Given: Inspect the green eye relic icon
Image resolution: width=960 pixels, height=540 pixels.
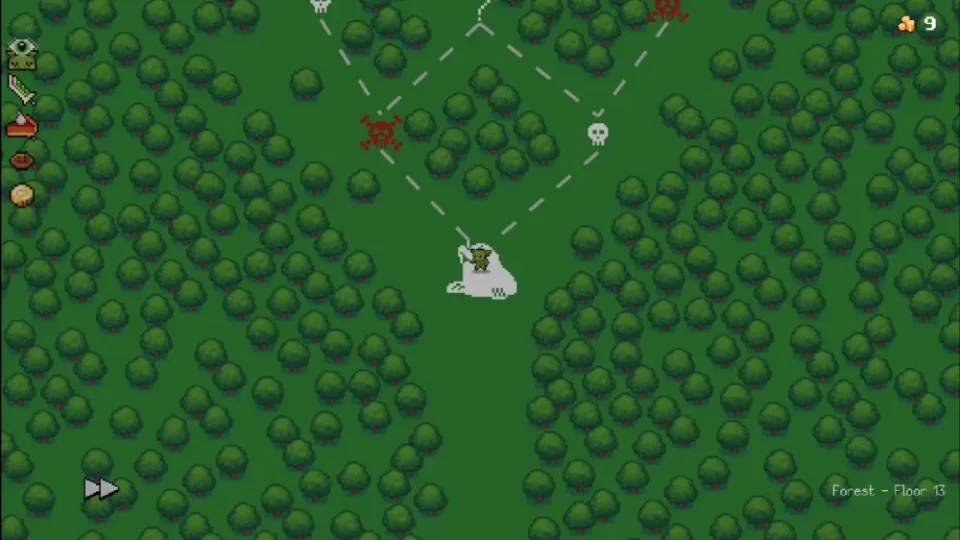Looking at the screenshot, I should (x=22, y=54).
